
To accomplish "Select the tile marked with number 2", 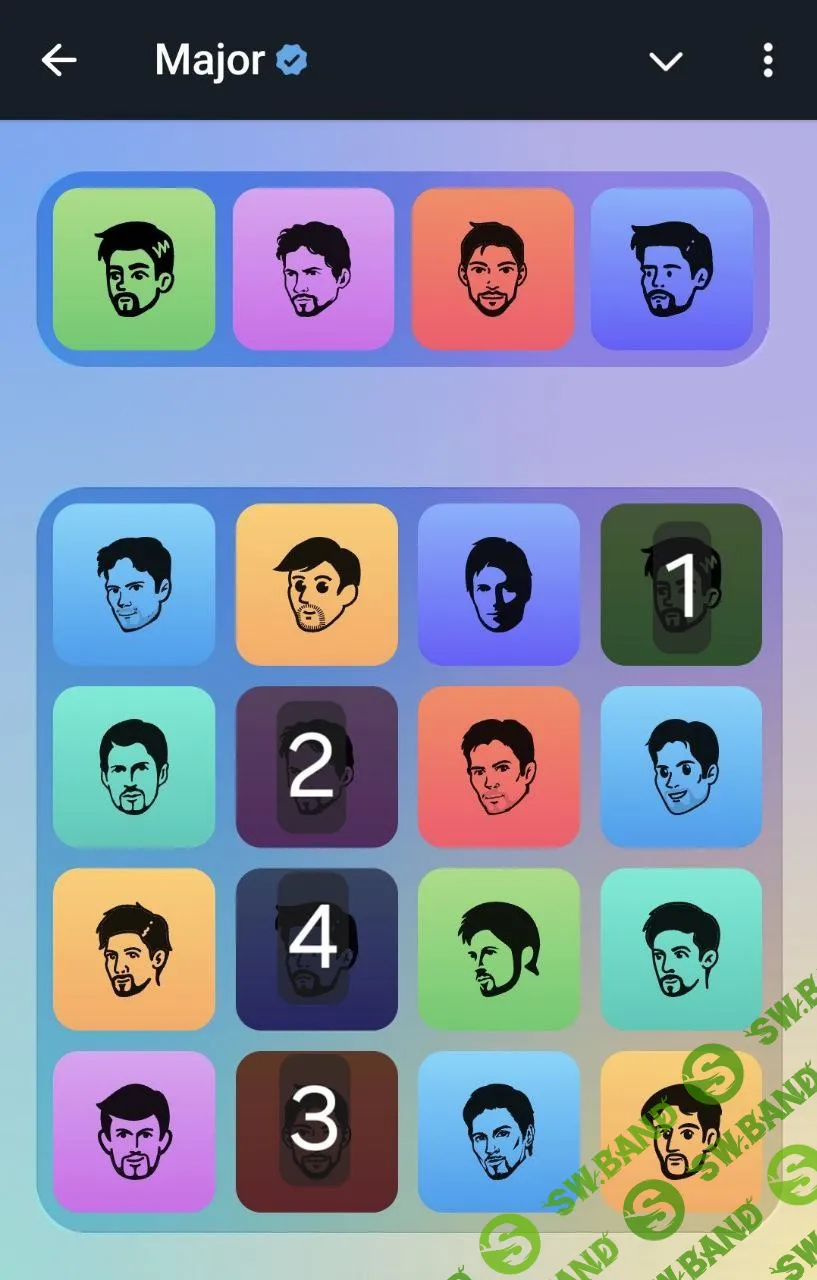I will point(316,767).
